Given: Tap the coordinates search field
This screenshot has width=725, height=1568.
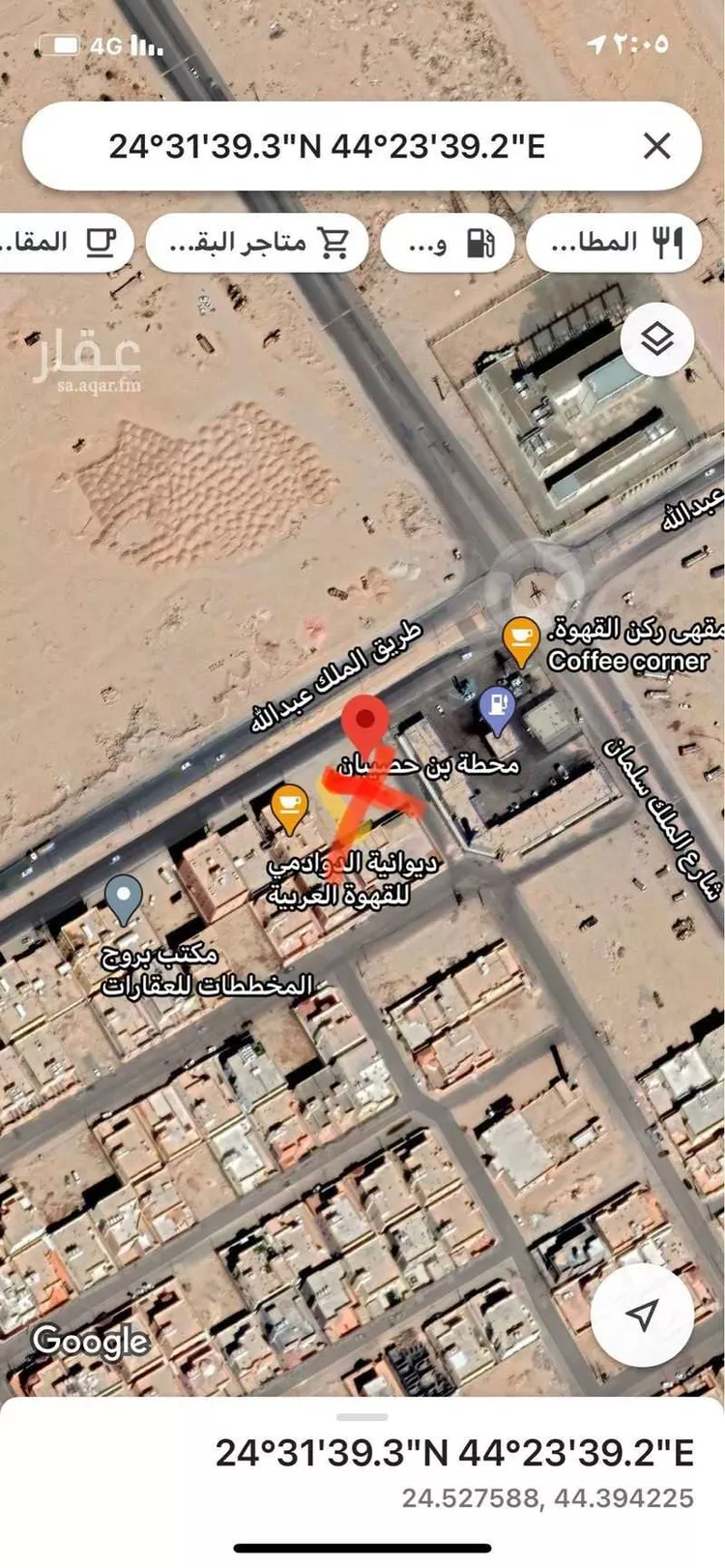Looking at the screenshot, I should tap(327, 147).
